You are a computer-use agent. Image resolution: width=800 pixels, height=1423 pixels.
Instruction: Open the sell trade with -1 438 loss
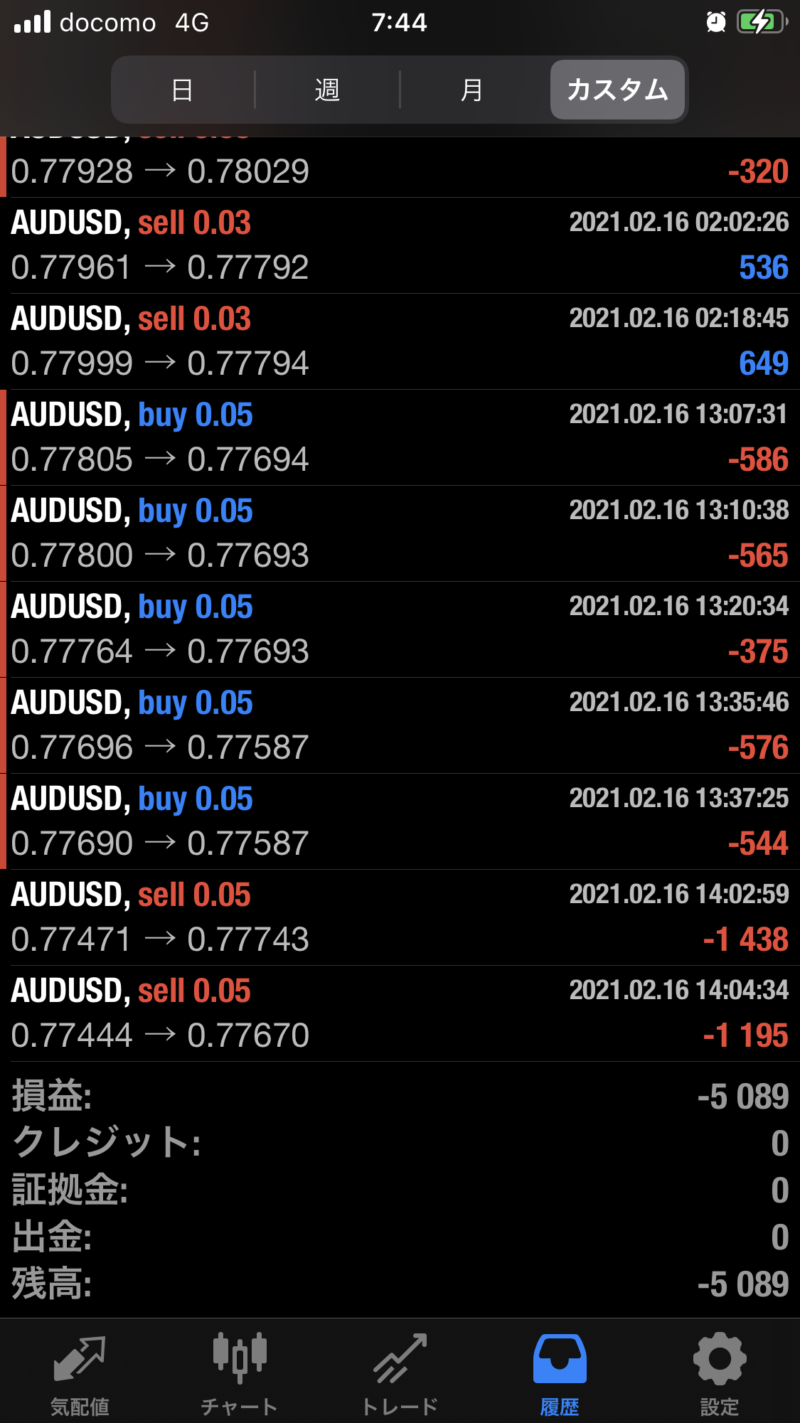coord(400,917)
